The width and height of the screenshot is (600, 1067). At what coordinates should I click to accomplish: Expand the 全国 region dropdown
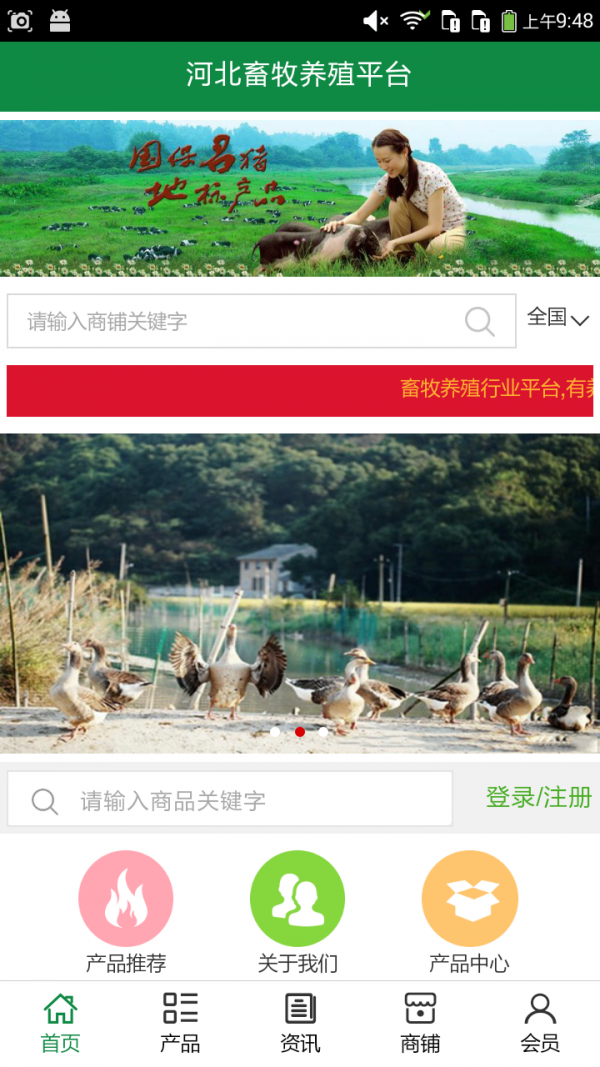[x=558, y=318]
